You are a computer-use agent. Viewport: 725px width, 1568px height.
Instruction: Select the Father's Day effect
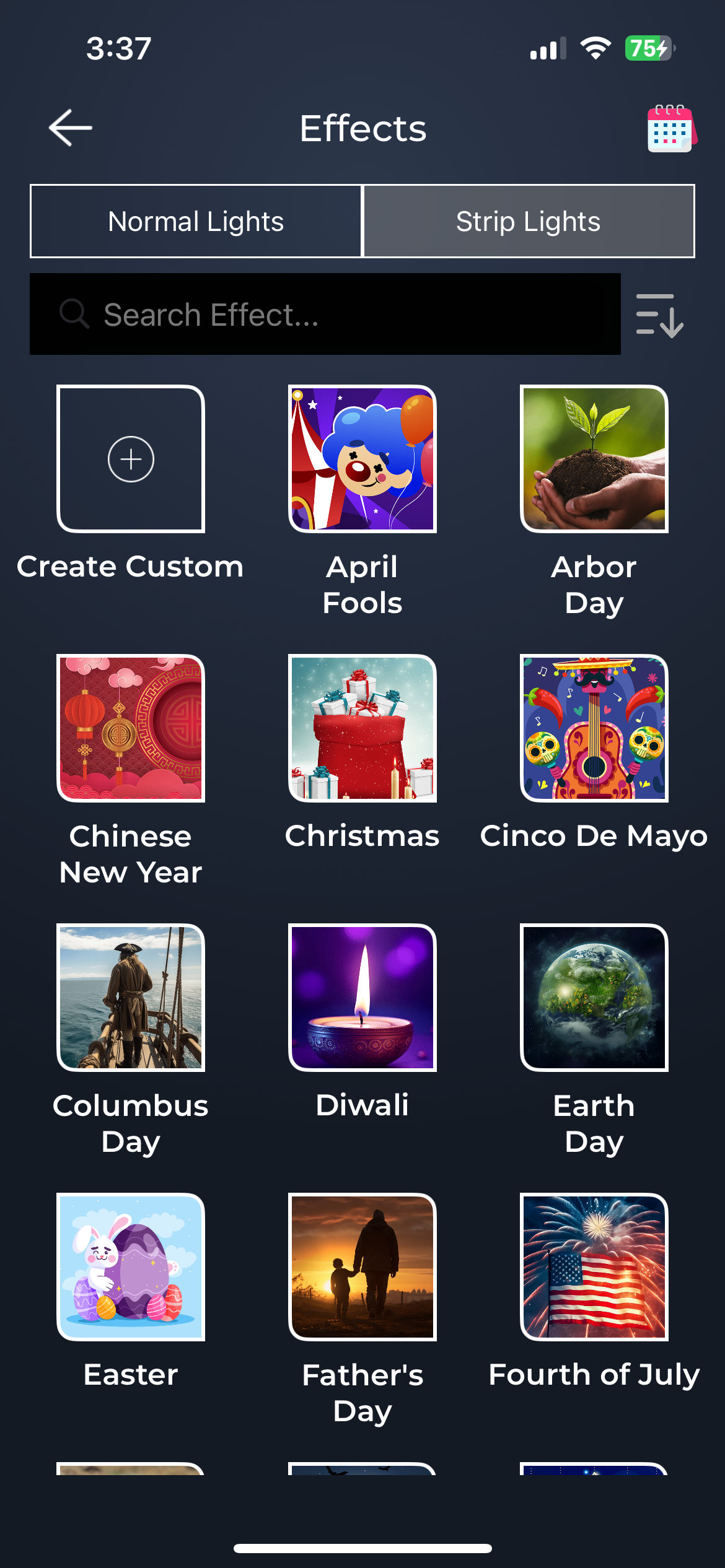tap(362, 1267)
